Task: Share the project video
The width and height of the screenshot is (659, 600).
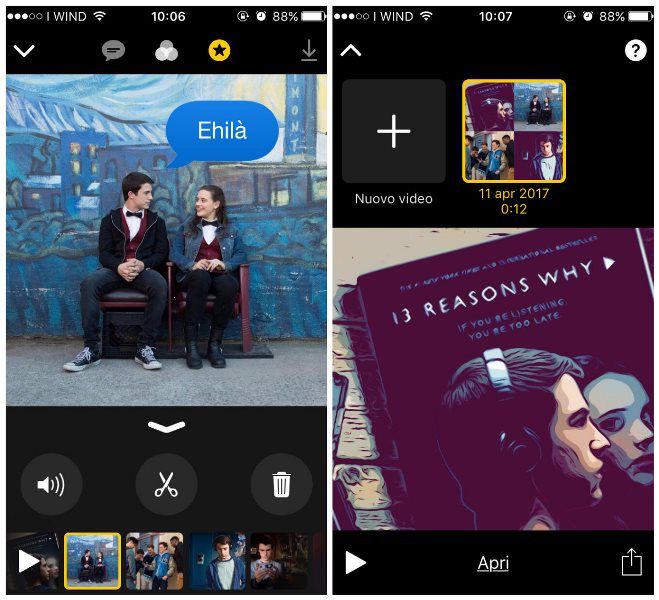Action: point(631,563)
